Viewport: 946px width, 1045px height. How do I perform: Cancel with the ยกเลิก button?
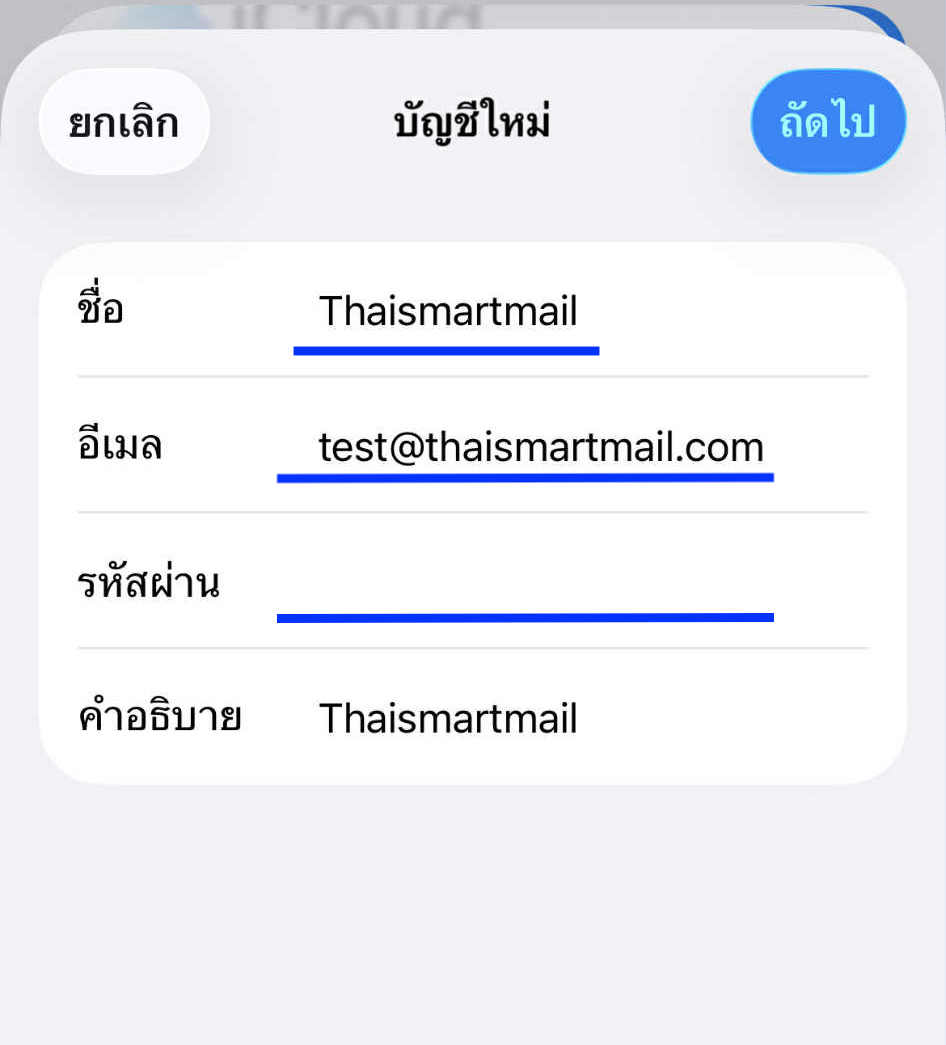[124, 123]
